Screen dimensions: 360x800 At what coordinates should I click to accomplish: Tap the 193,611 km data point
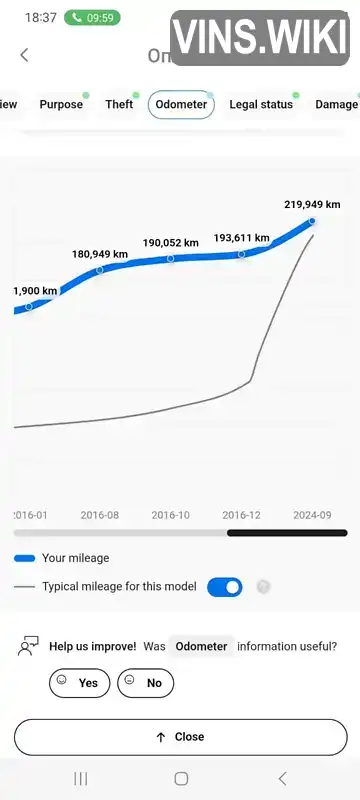(242, 254)
